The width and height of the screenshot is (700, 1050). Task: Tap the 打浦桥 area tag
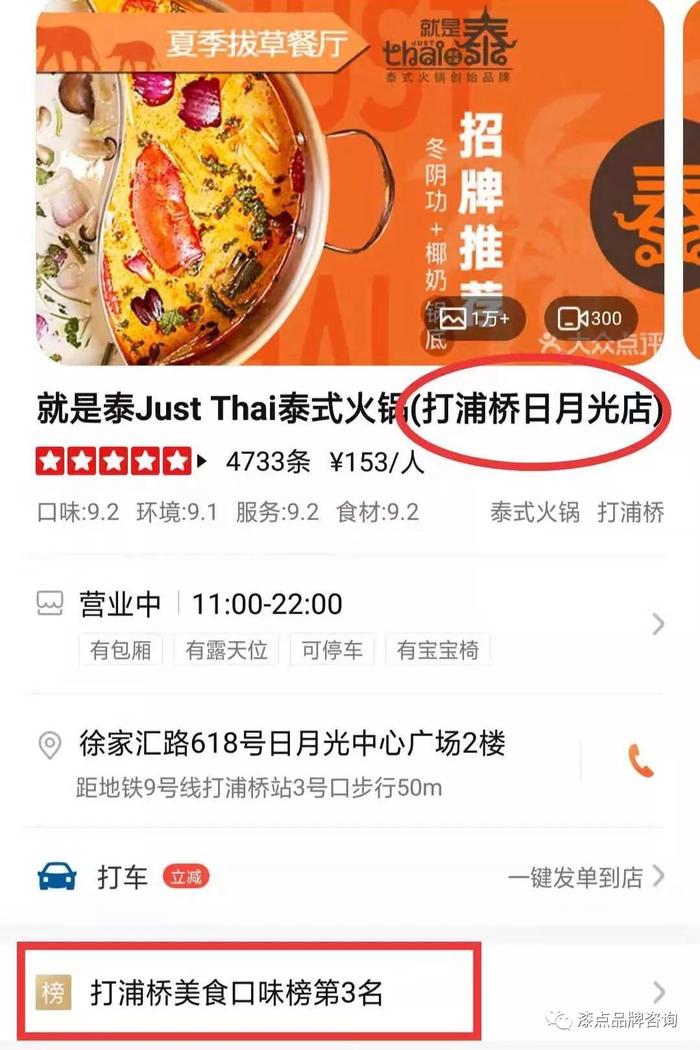click(x=631, y=513)
